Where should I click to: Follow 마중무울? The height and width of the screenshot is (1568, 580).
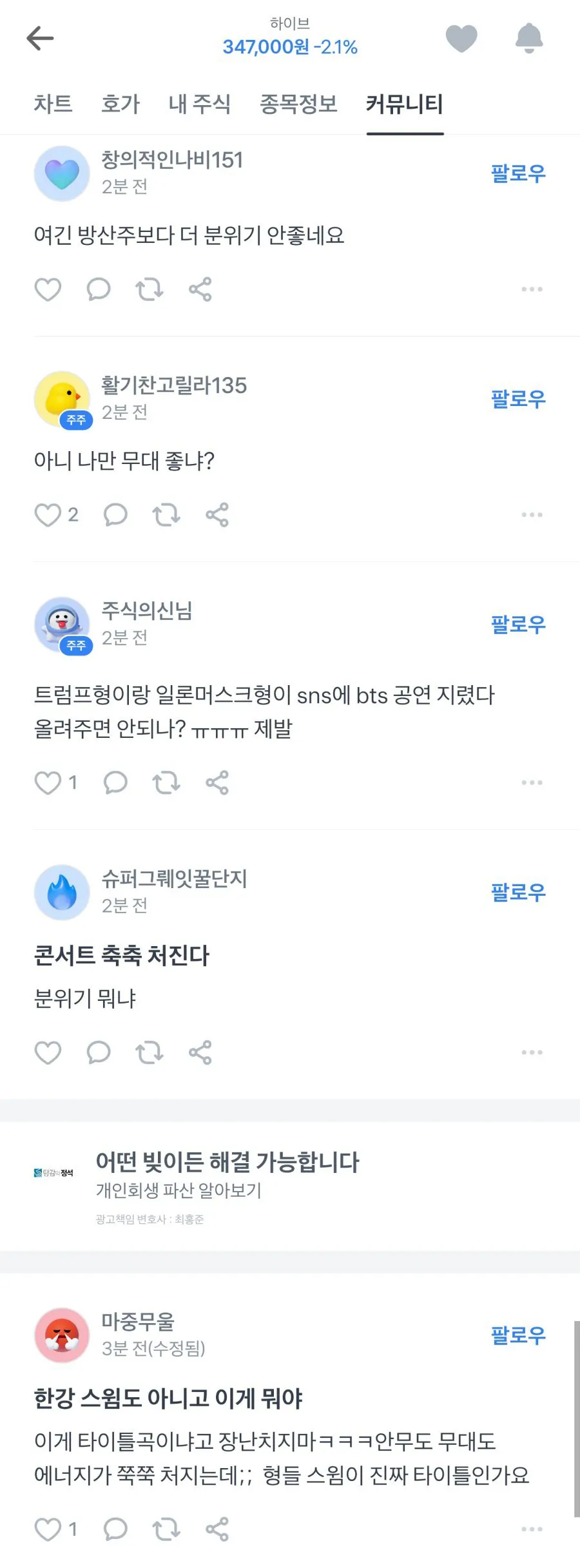(518, 1336)
